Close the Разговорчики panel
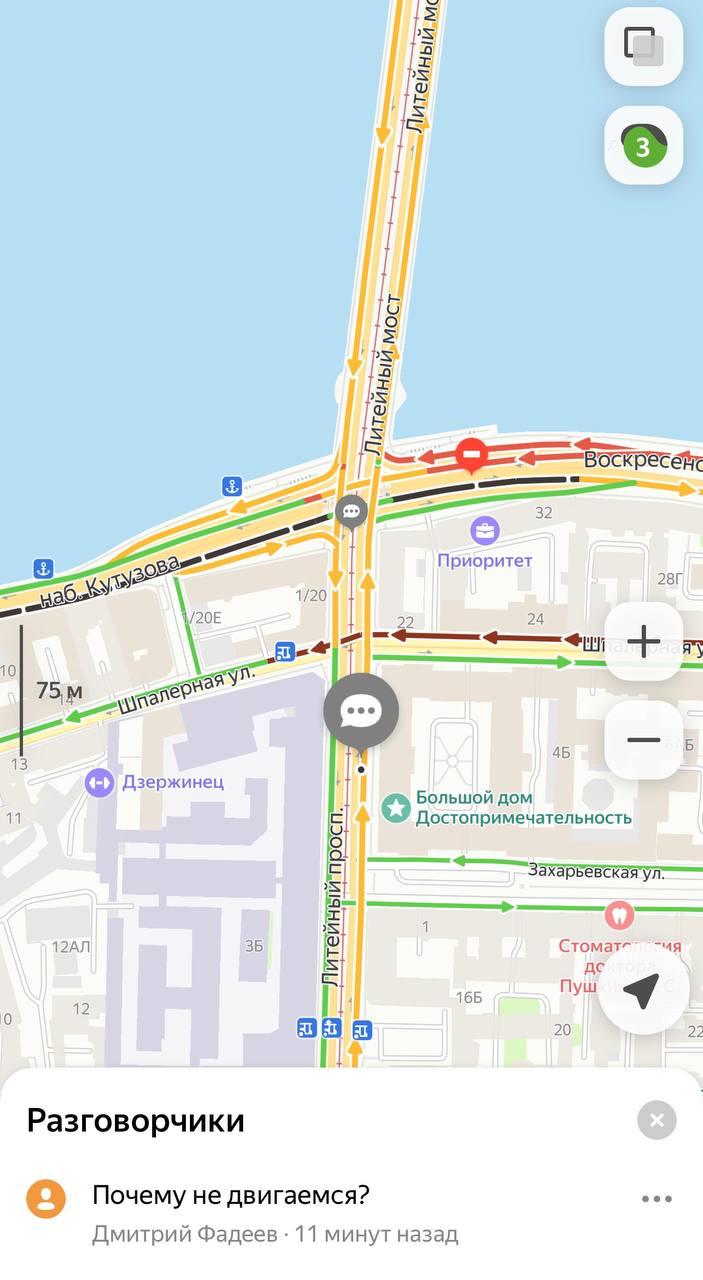 656,1120
